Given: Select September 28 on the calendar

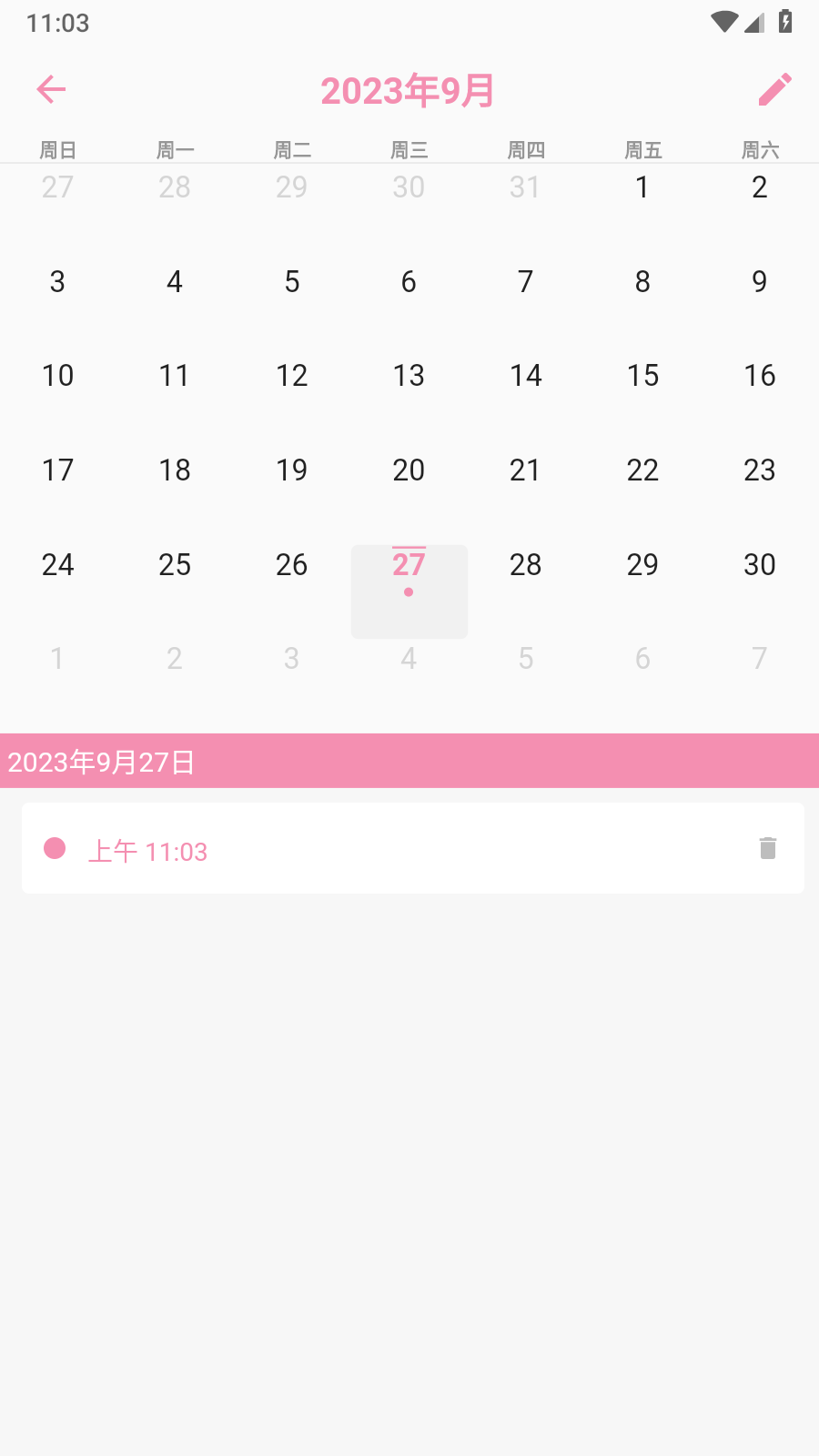Looking at the screenshot, I should tap(525, 565).
